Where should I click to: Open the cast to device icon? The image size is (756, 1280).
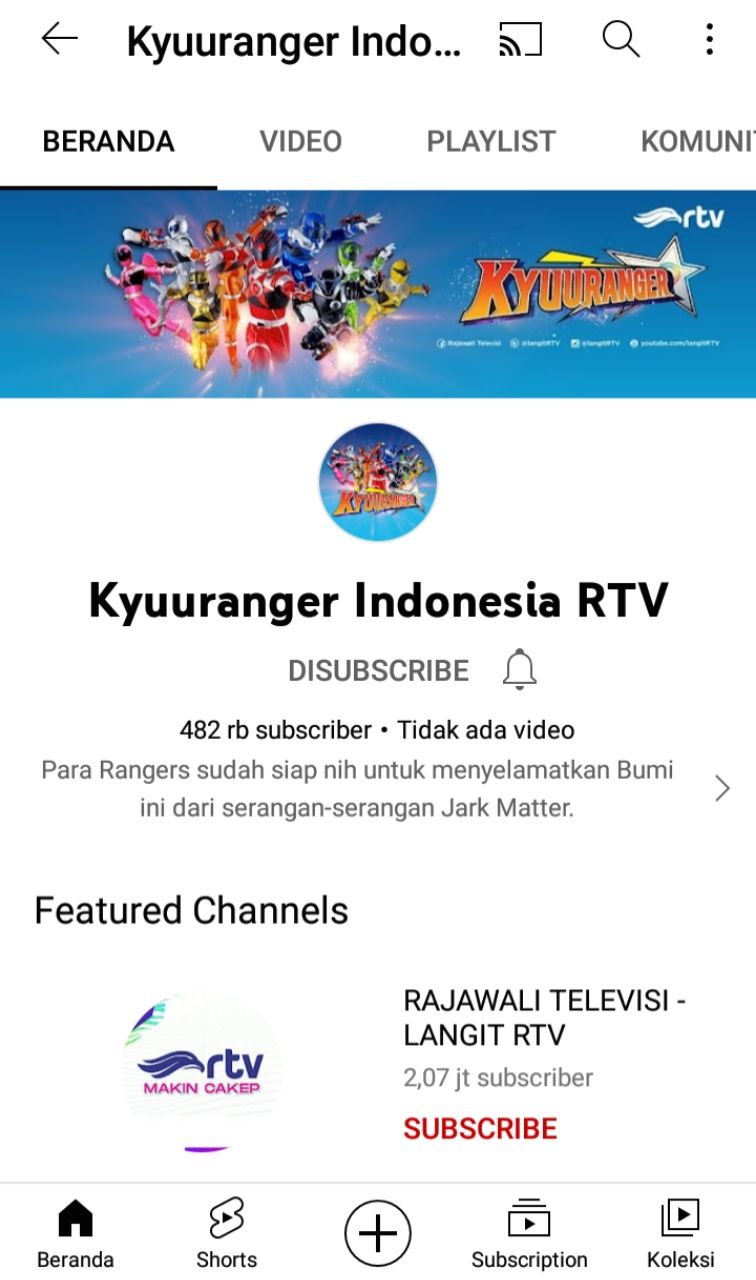click(520, 40)
